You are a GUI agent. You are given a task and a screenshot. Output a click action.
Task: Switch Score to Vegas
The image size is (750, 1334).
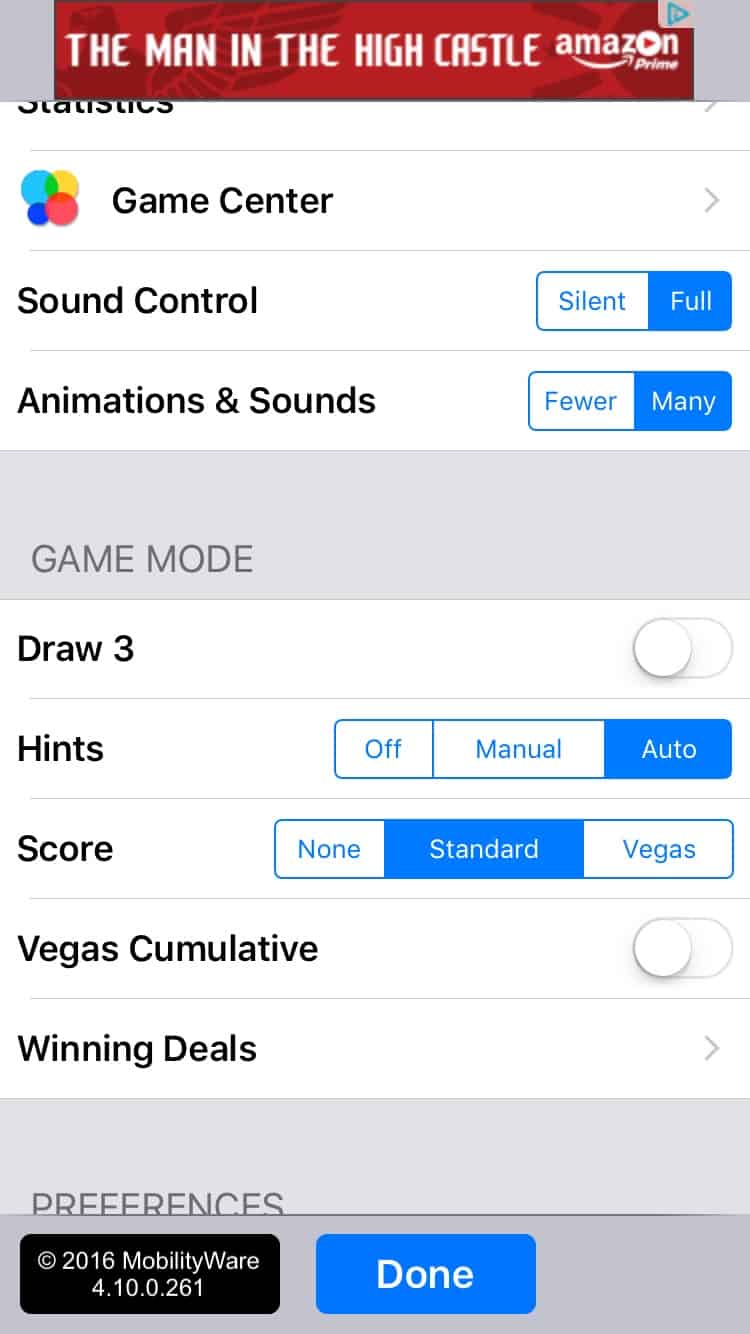[x=658, y=849]
